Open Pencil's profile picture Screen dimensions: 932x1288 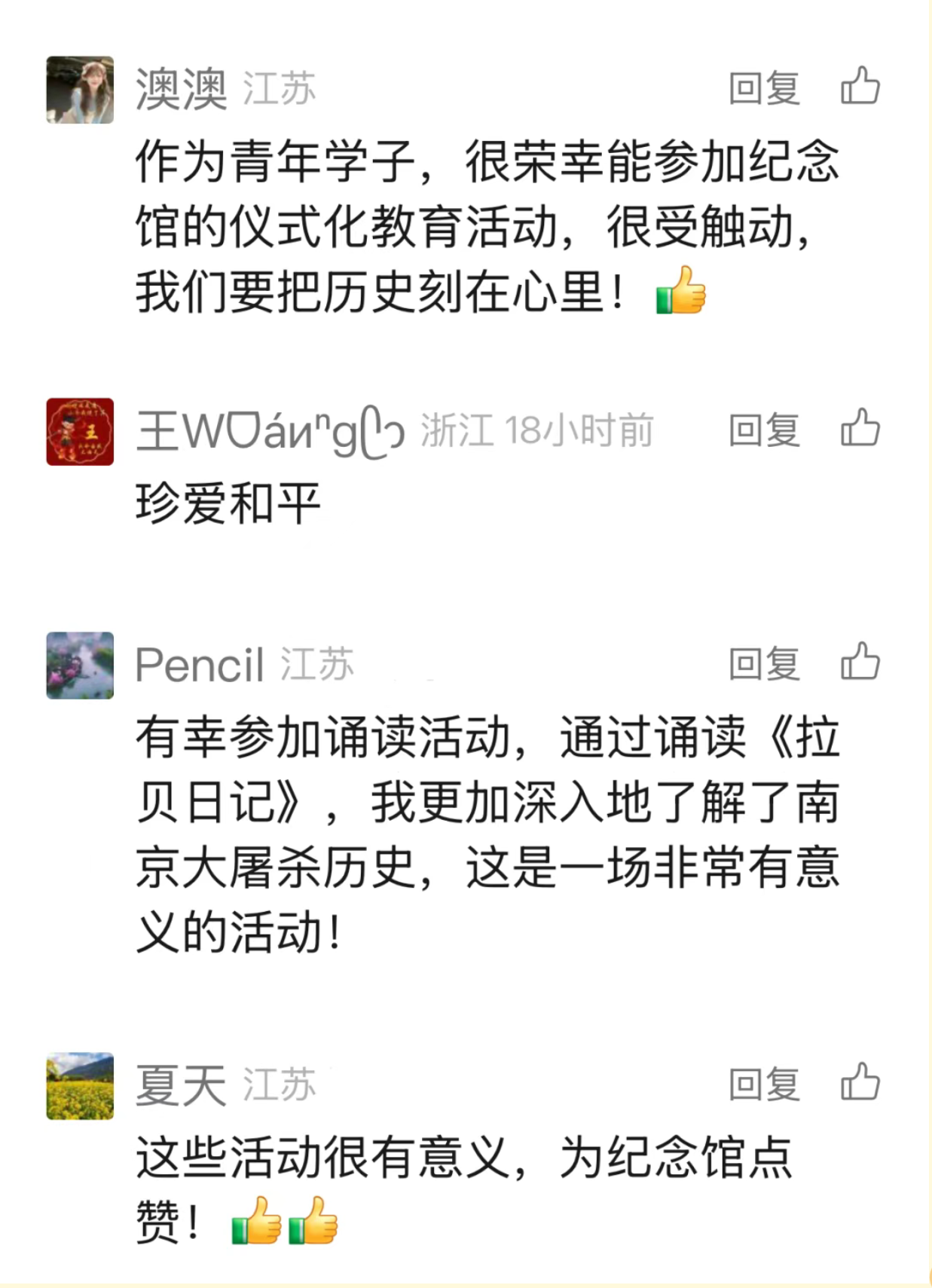click(x=80, y=665)
